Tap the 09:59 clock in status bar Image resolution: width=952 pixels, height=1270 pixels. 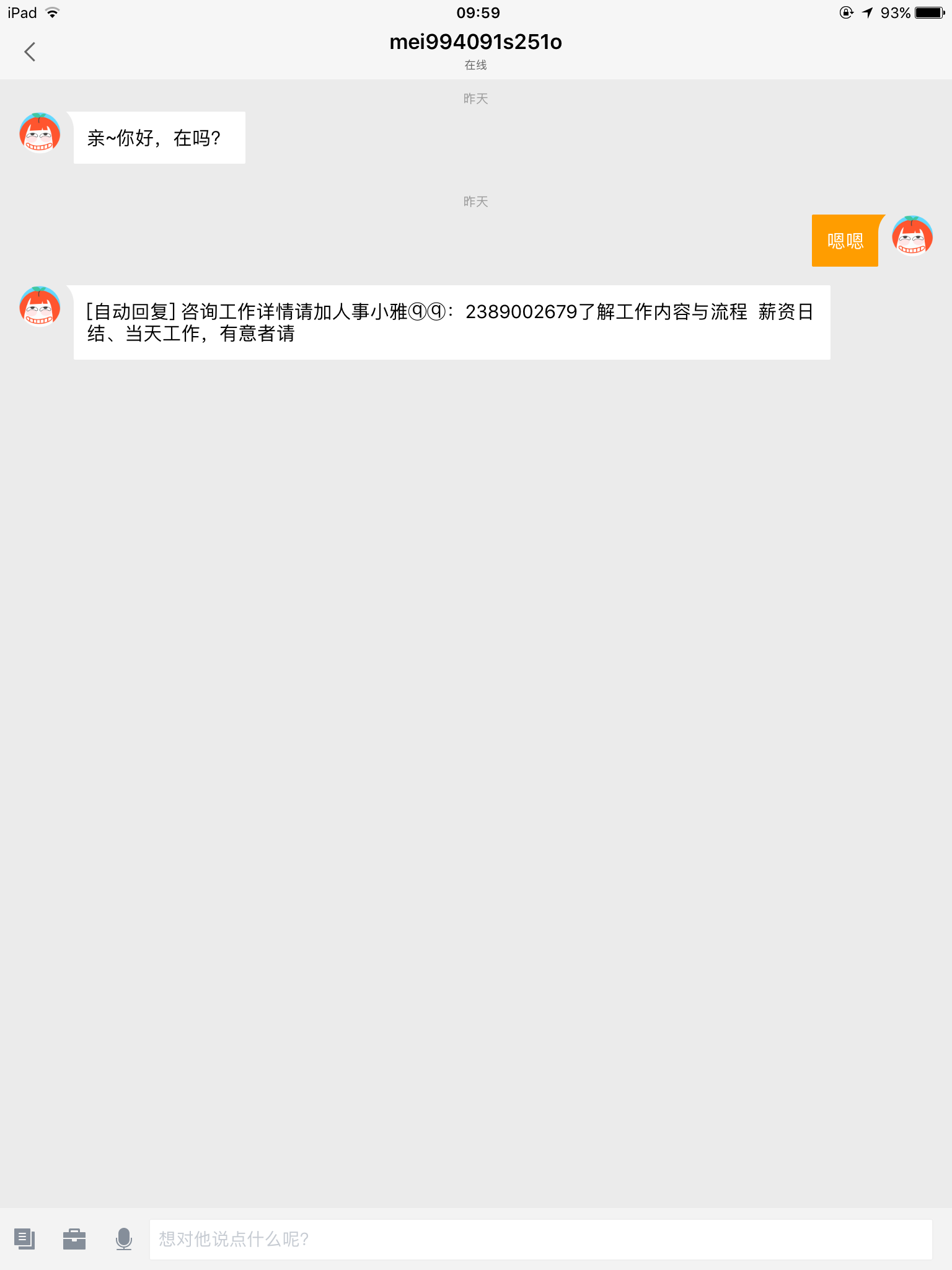pos(477,12)
